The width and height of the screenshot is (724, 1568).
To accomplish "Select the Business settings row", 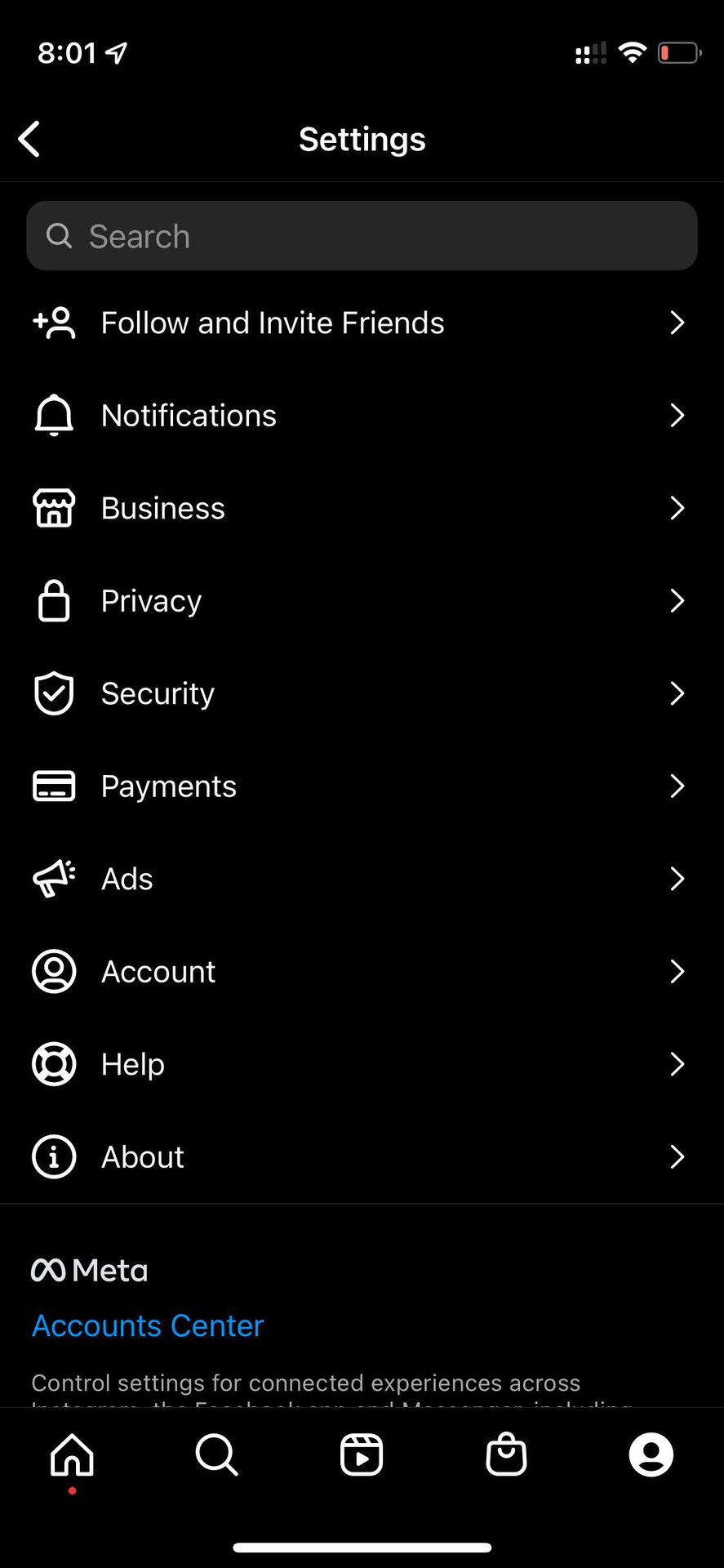I will click(x=362, y=508).
